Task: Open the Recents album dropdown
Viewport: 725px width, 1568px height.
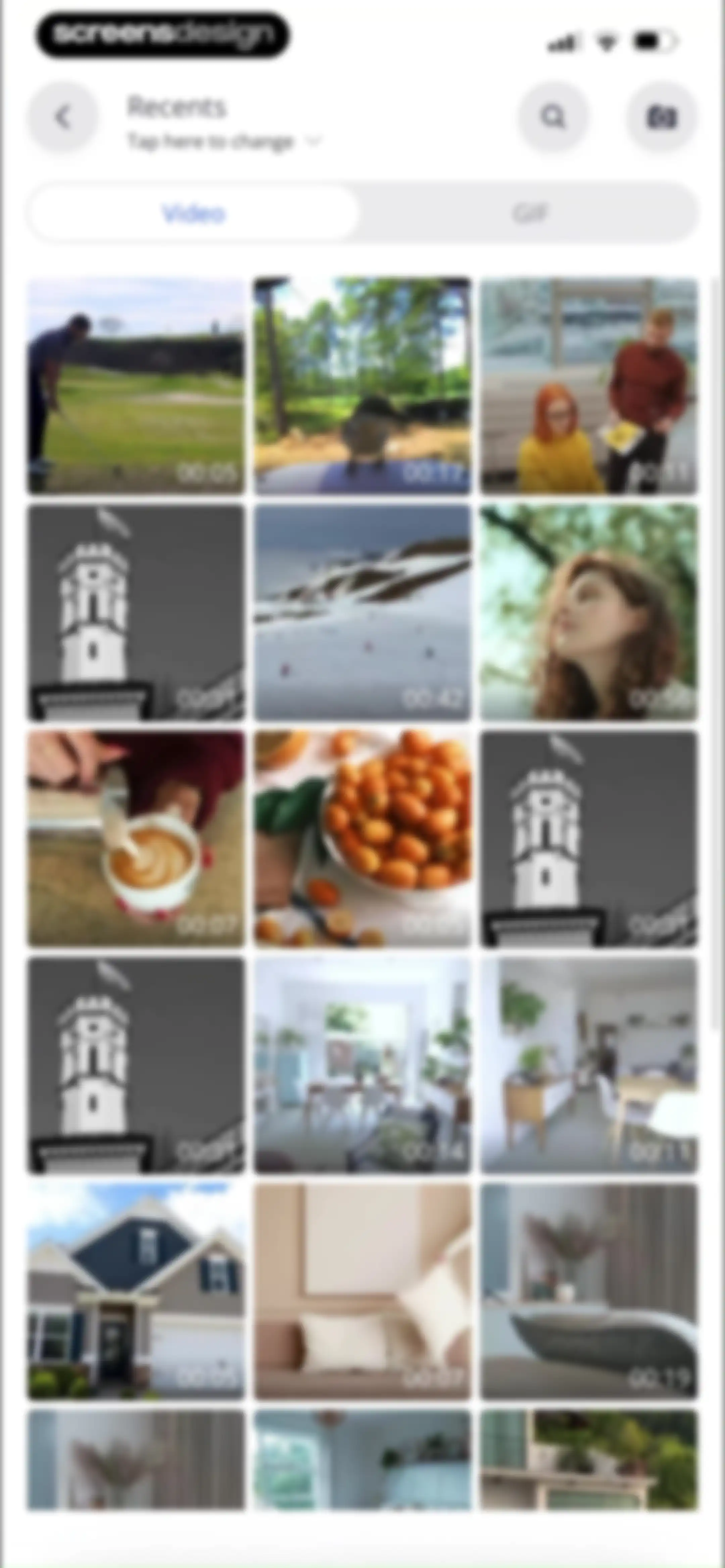Action: coord(224,124)
